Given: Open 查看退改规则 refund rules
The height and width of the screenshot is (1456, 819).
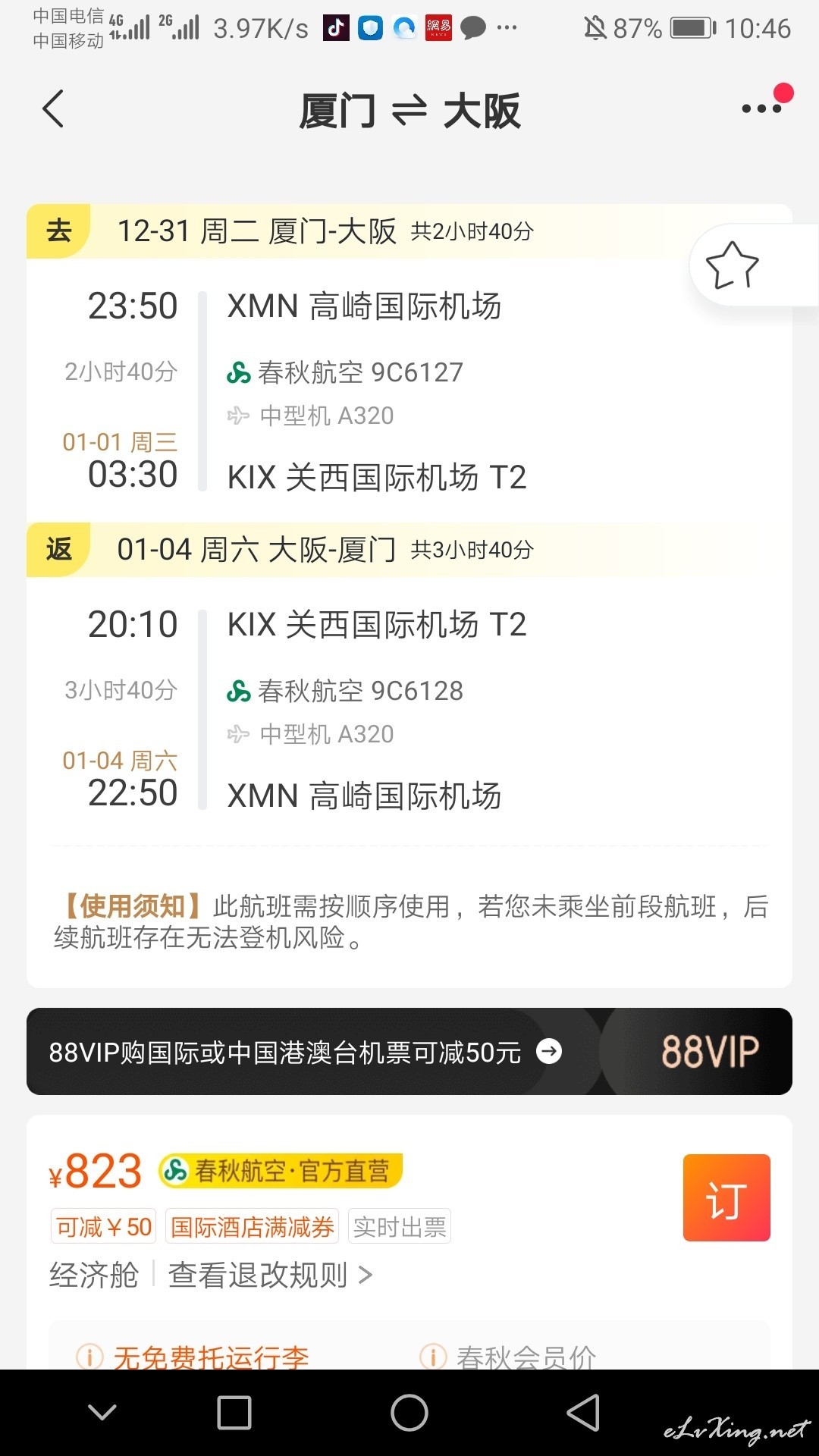Looking at the screenshot, I should [270, 1275].
